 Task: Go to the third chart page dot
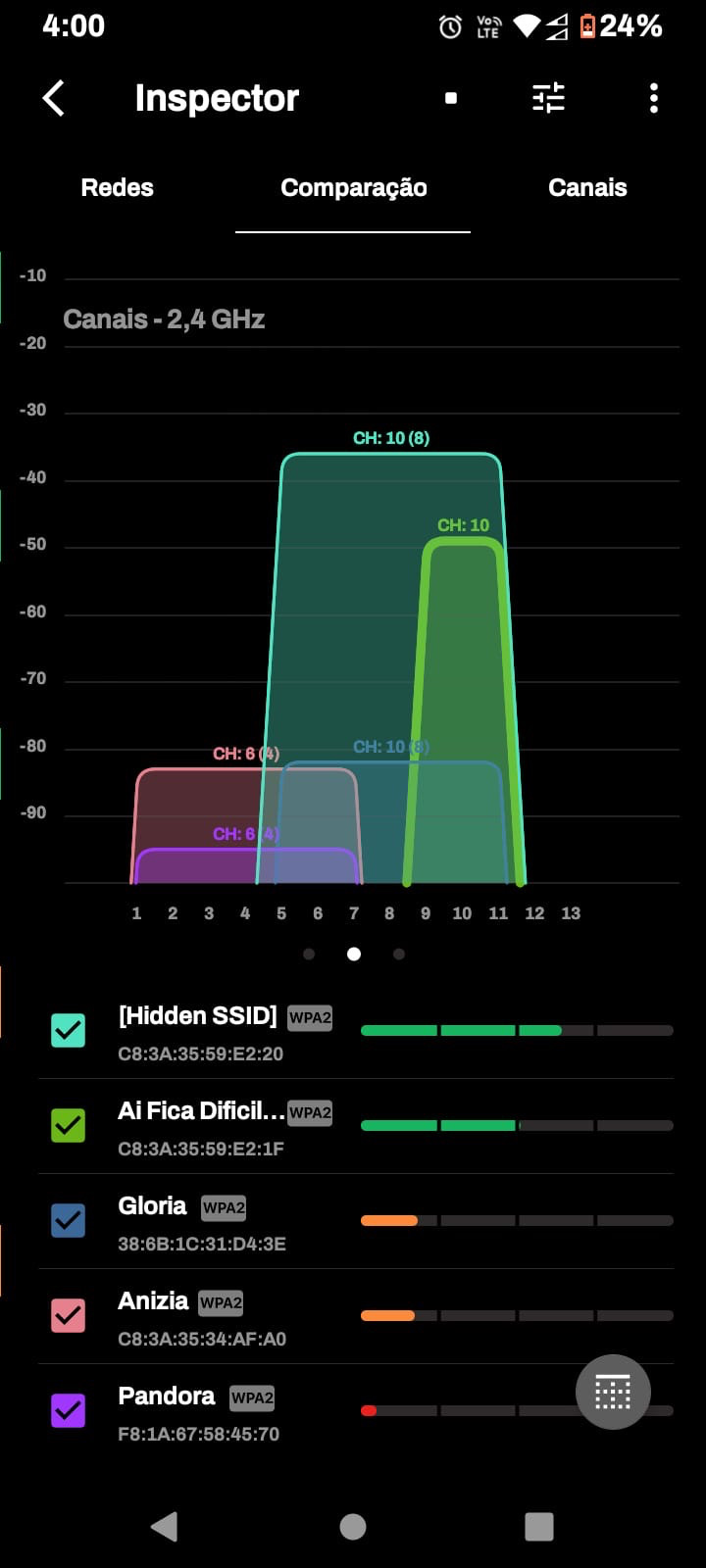(x=398, y=954)
